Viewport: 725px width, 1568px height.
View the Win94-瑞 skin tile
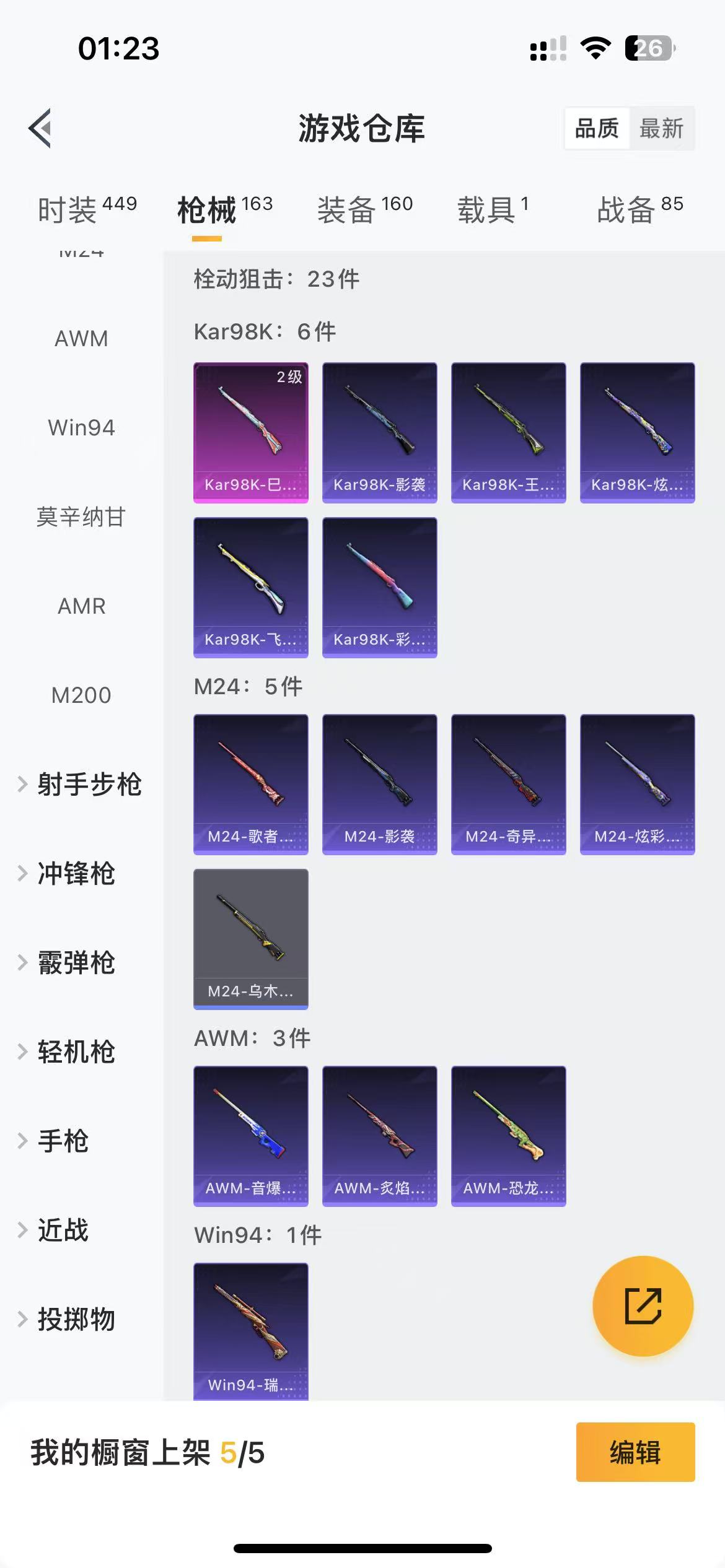click(x=250, y=1330)
